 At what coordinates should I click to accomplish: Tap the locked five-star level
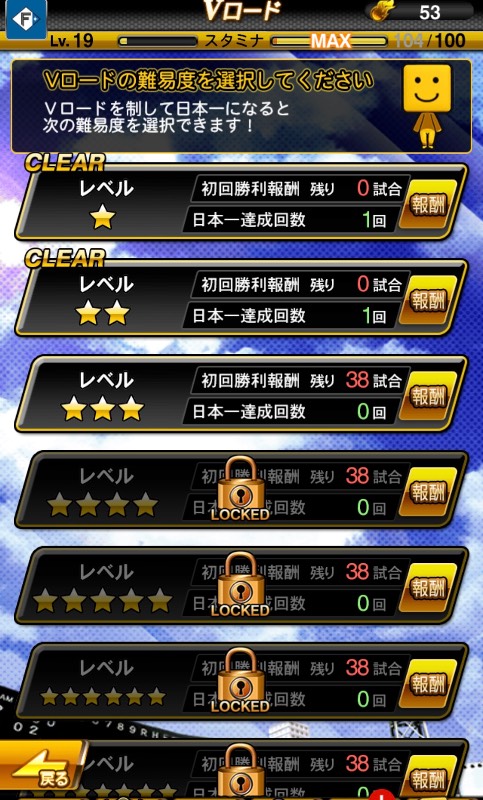pyautogui.click(x=240, y=586)
